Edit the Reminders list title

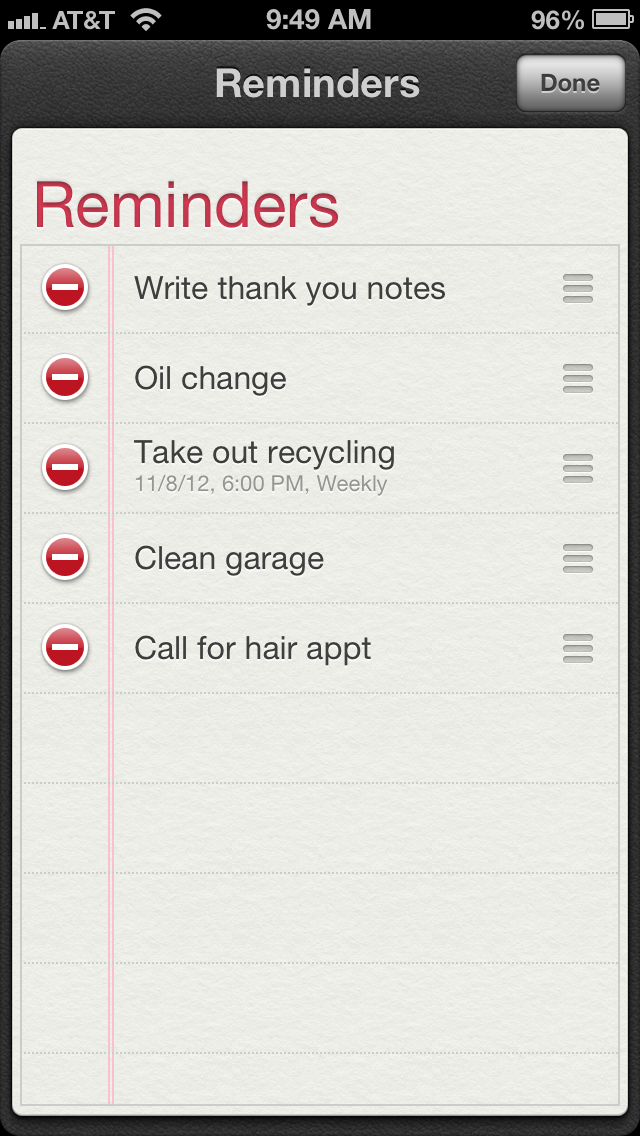point(186,205)
